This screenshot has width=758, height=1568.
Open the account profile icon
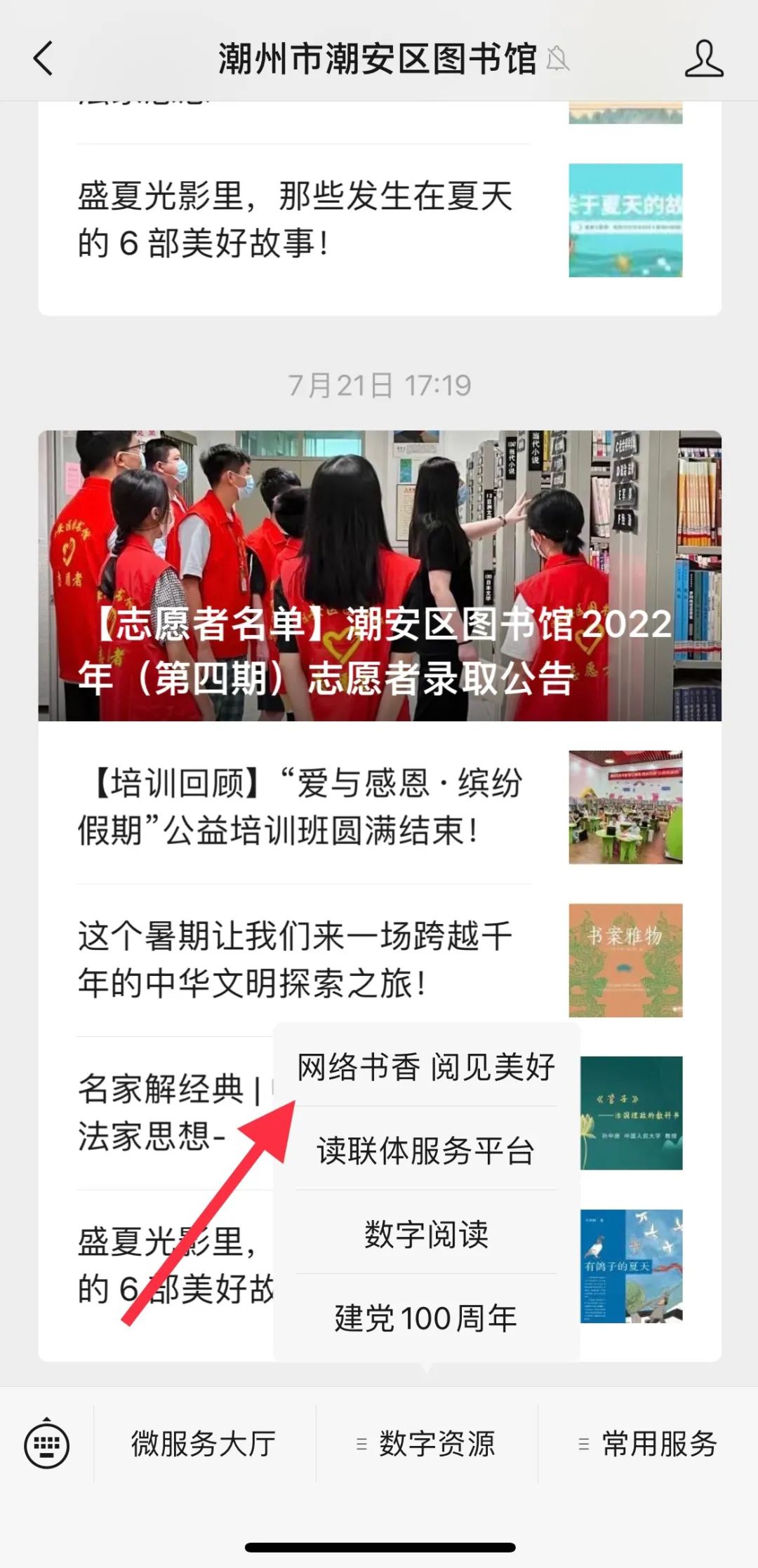pos(703,58)
